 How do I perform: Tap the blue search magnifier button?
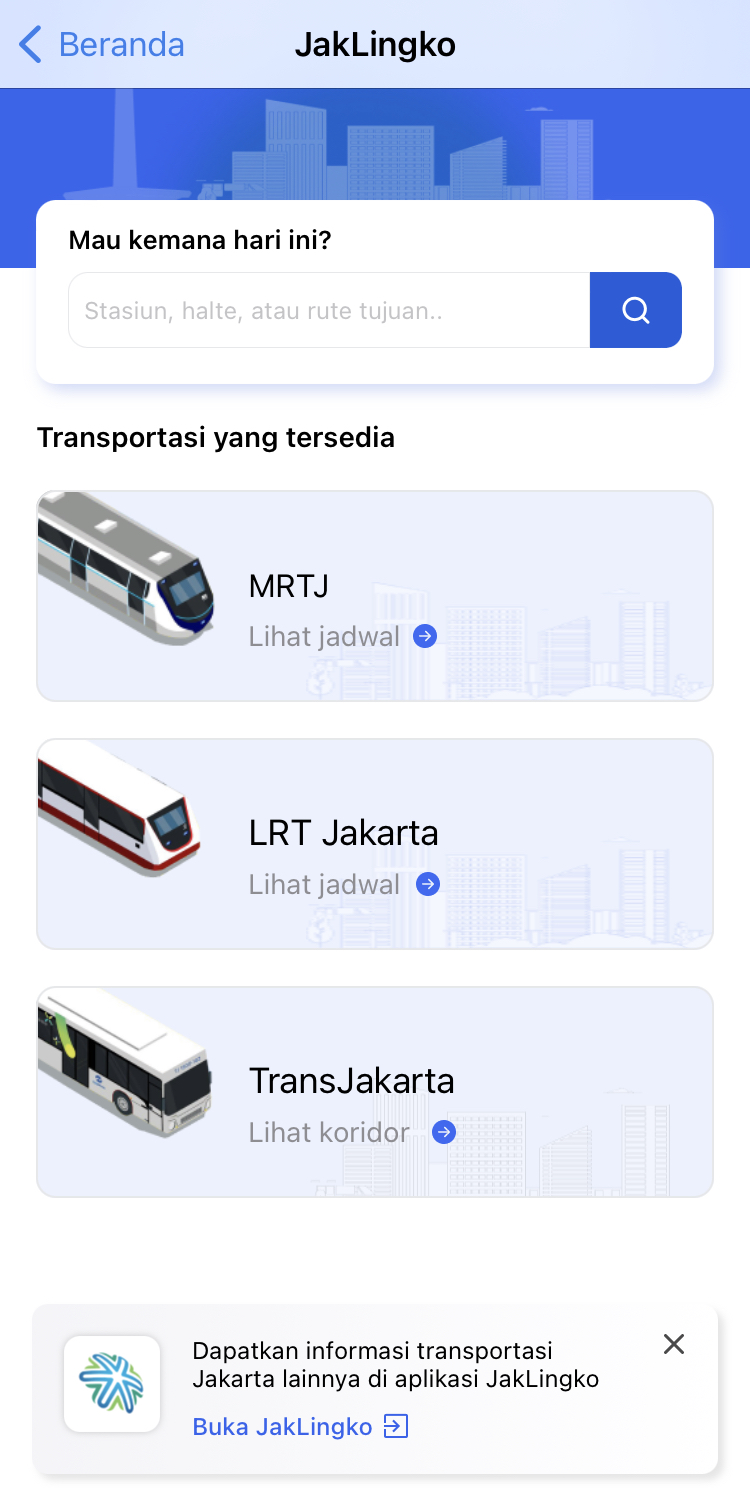[635, 311]
